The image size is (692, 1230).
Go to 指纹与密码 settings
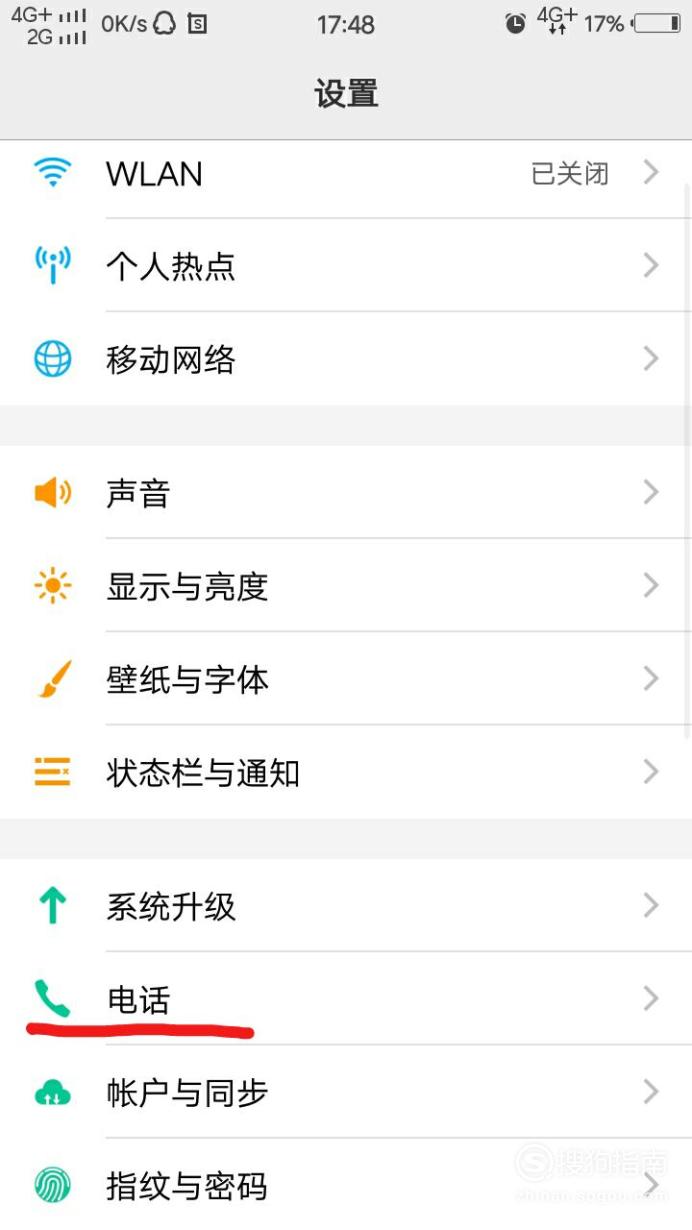346,1184
